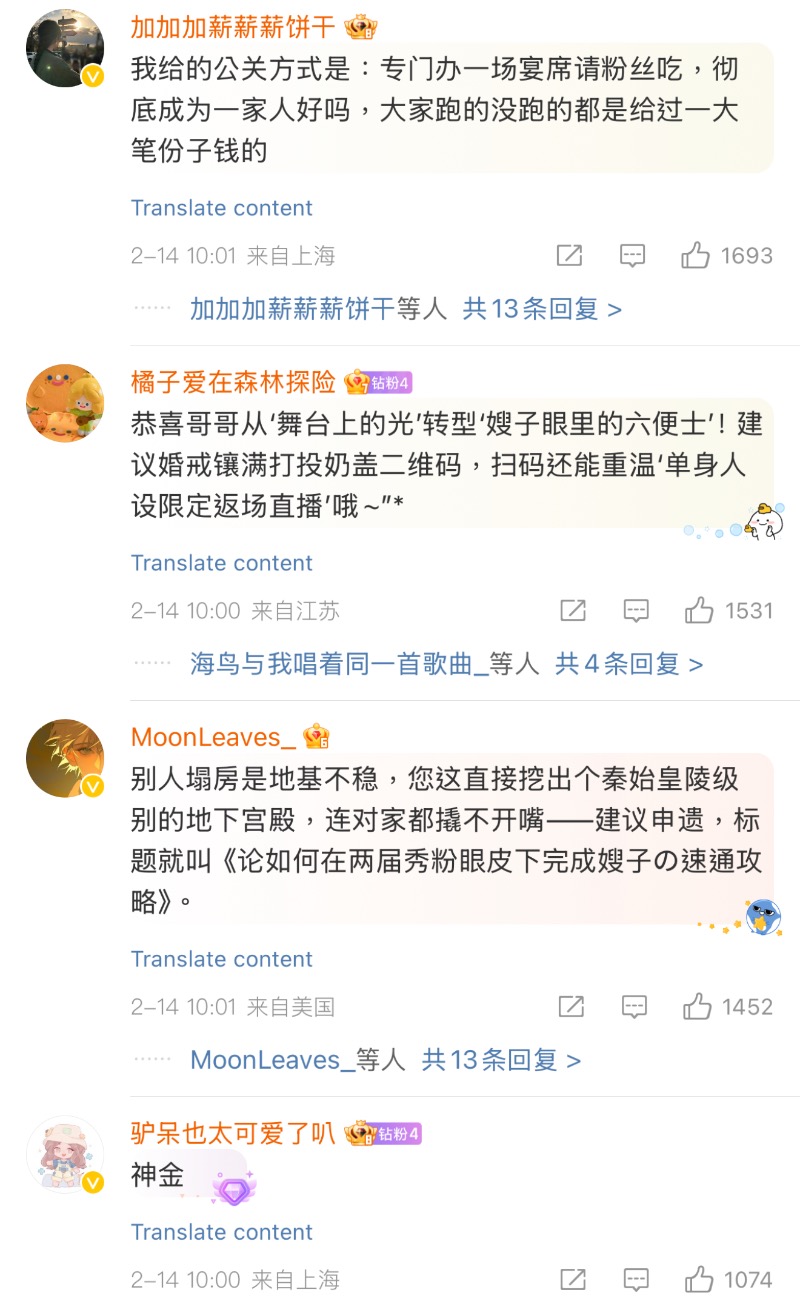Reply to 加加加薪薪薪饼干's comment
The width and height of the screenshot is (800, 1304).
[632, 256]
